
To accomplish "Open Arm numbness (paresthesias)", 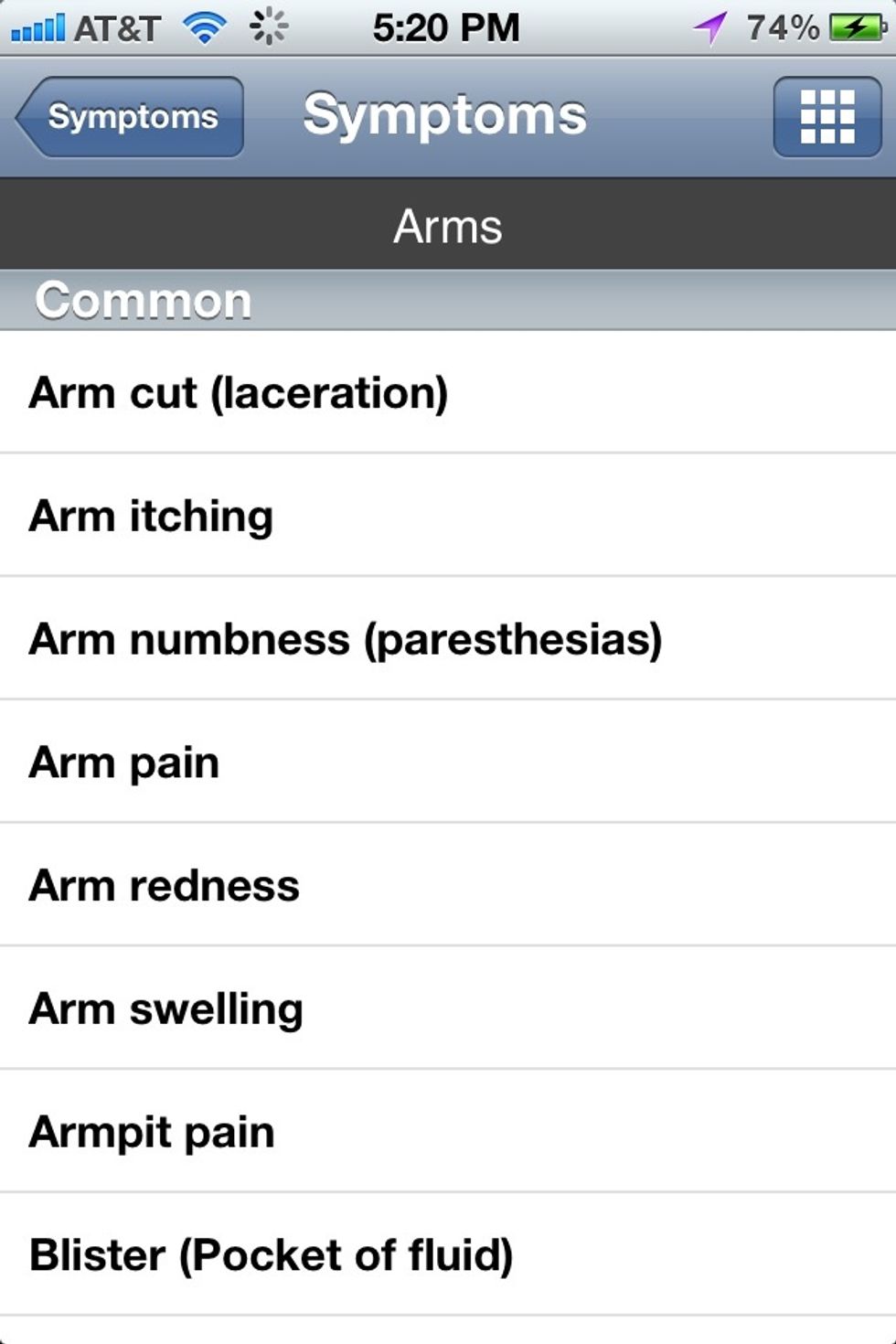I will coord(448,639).
